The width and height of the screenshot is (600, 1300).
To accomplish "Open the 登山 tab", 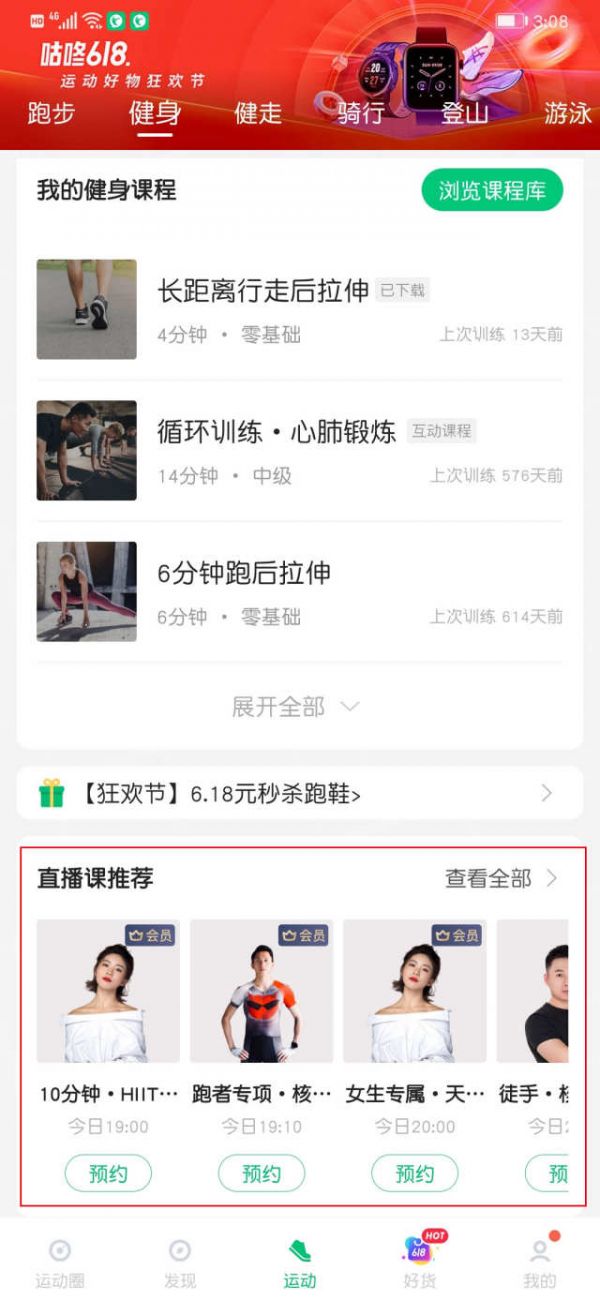I will pyautogui.click(x=465, y=113).
